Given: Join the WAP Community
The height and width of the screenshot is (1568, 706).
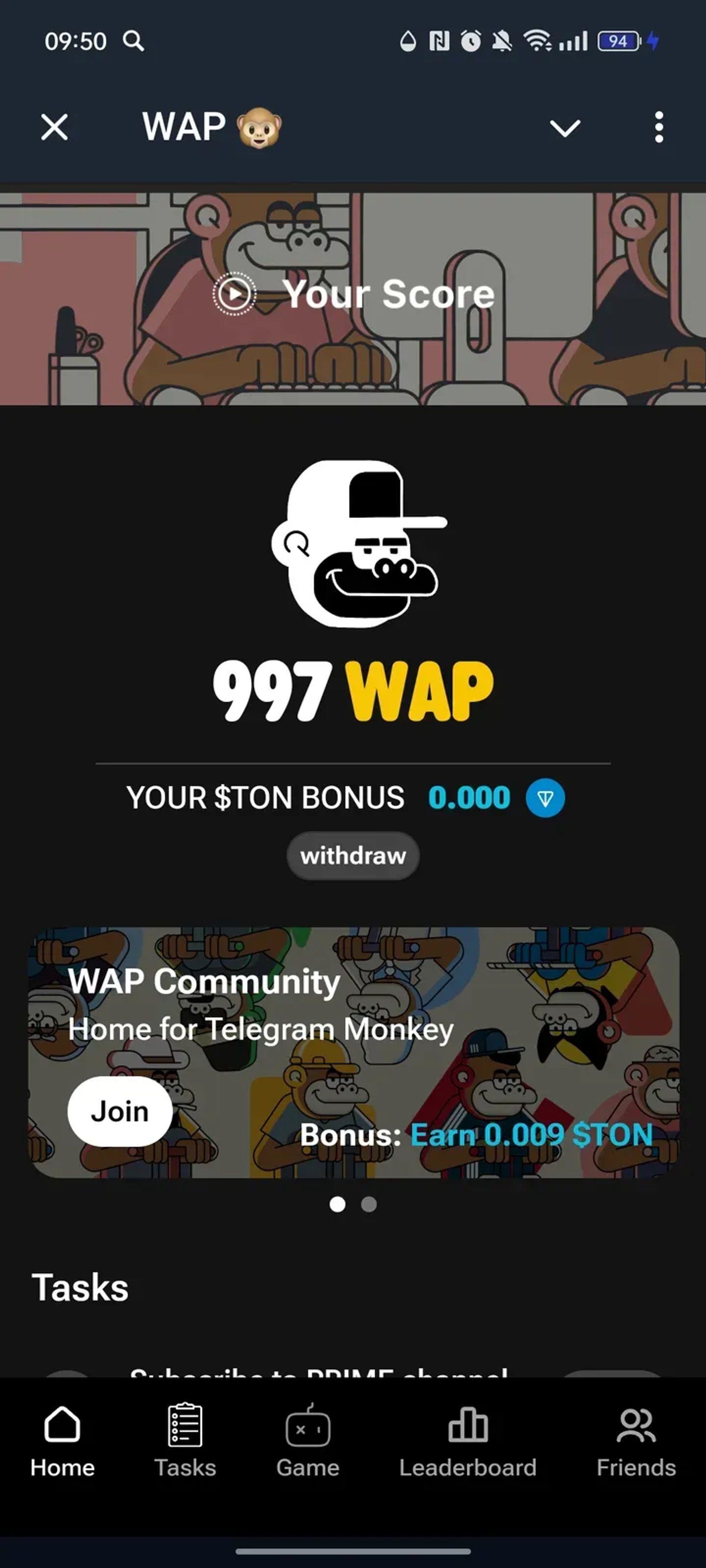Looking at the screenshot, I should coord(120,1111).
